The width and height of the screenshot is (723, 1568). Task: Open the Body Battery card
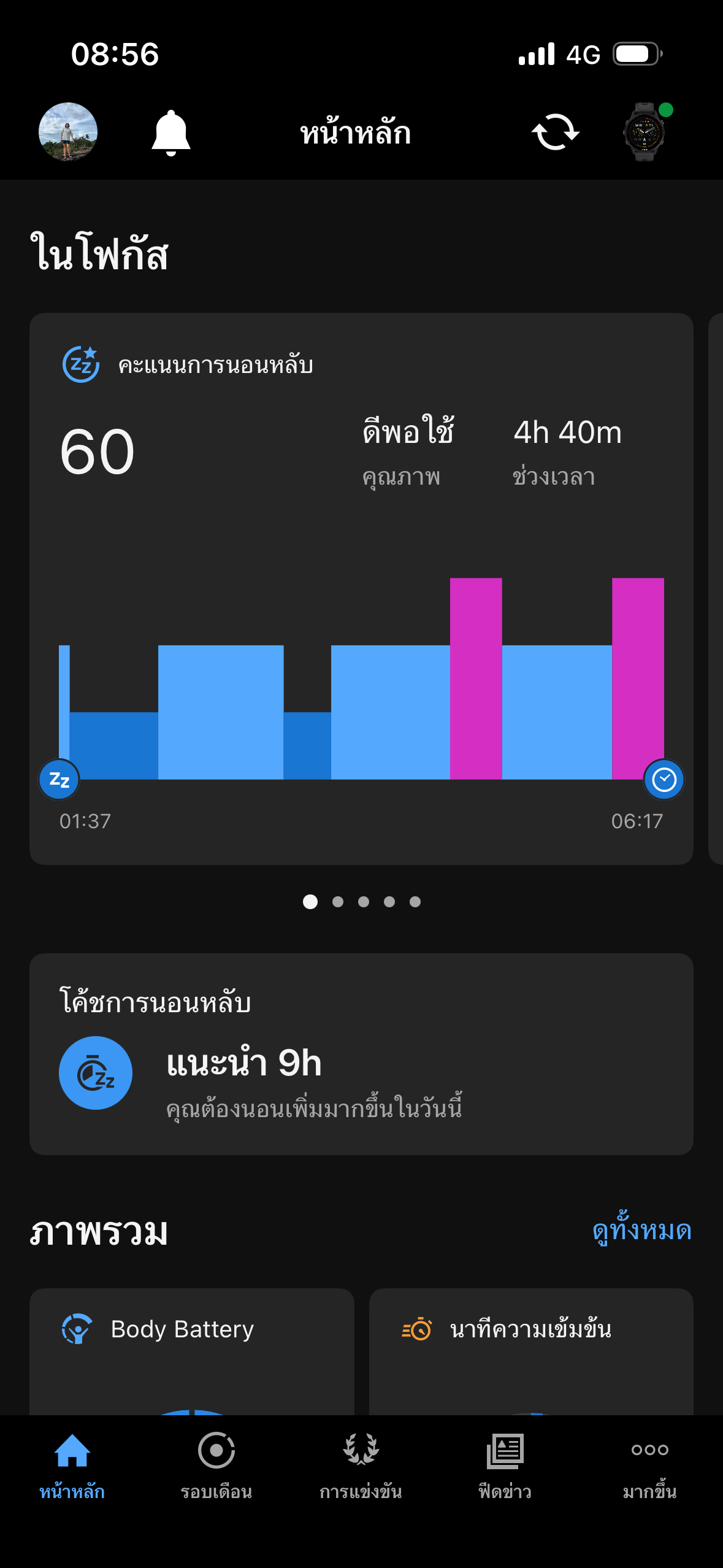tap(192, 1350)
